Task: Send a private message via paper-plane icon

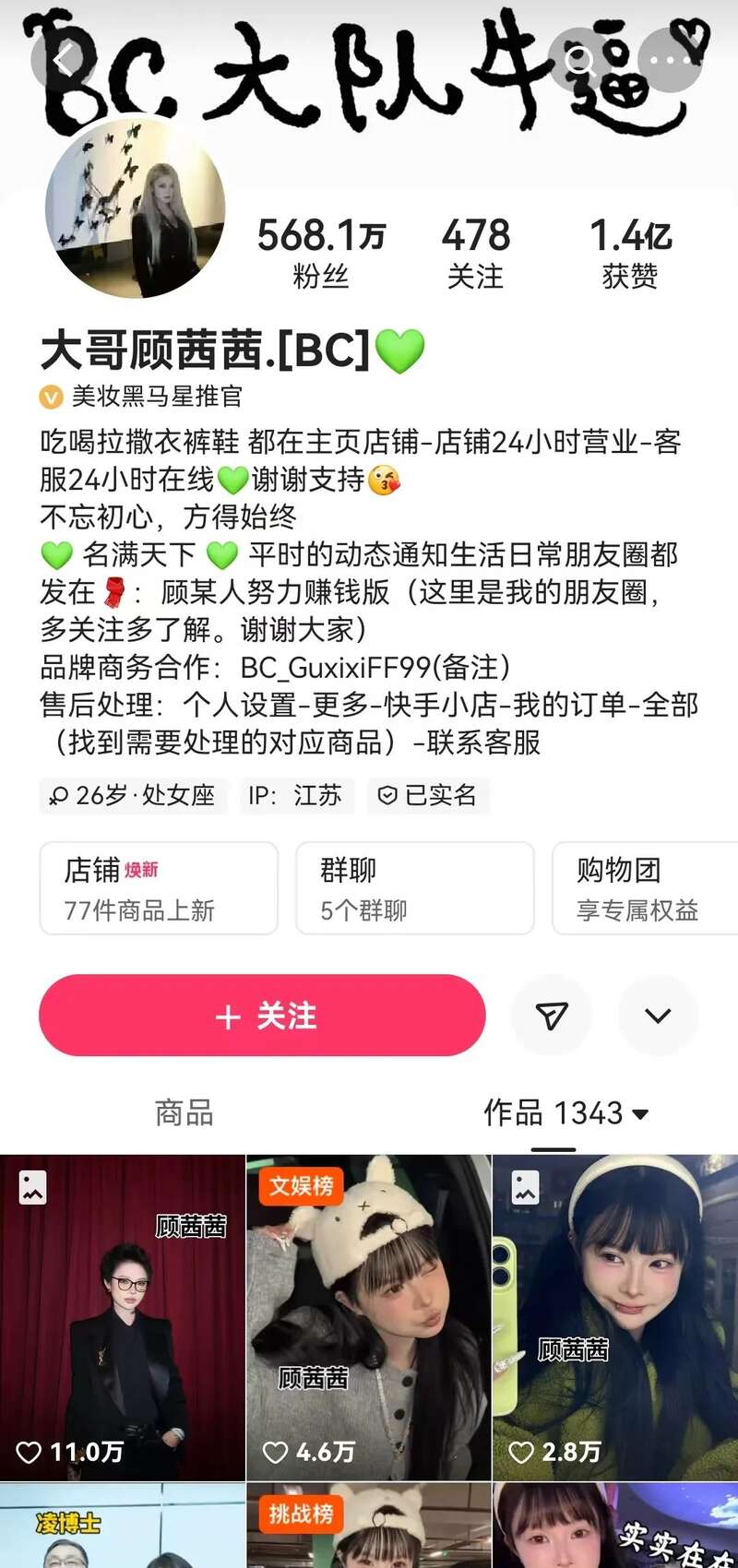Action: tap(552, 1016)
